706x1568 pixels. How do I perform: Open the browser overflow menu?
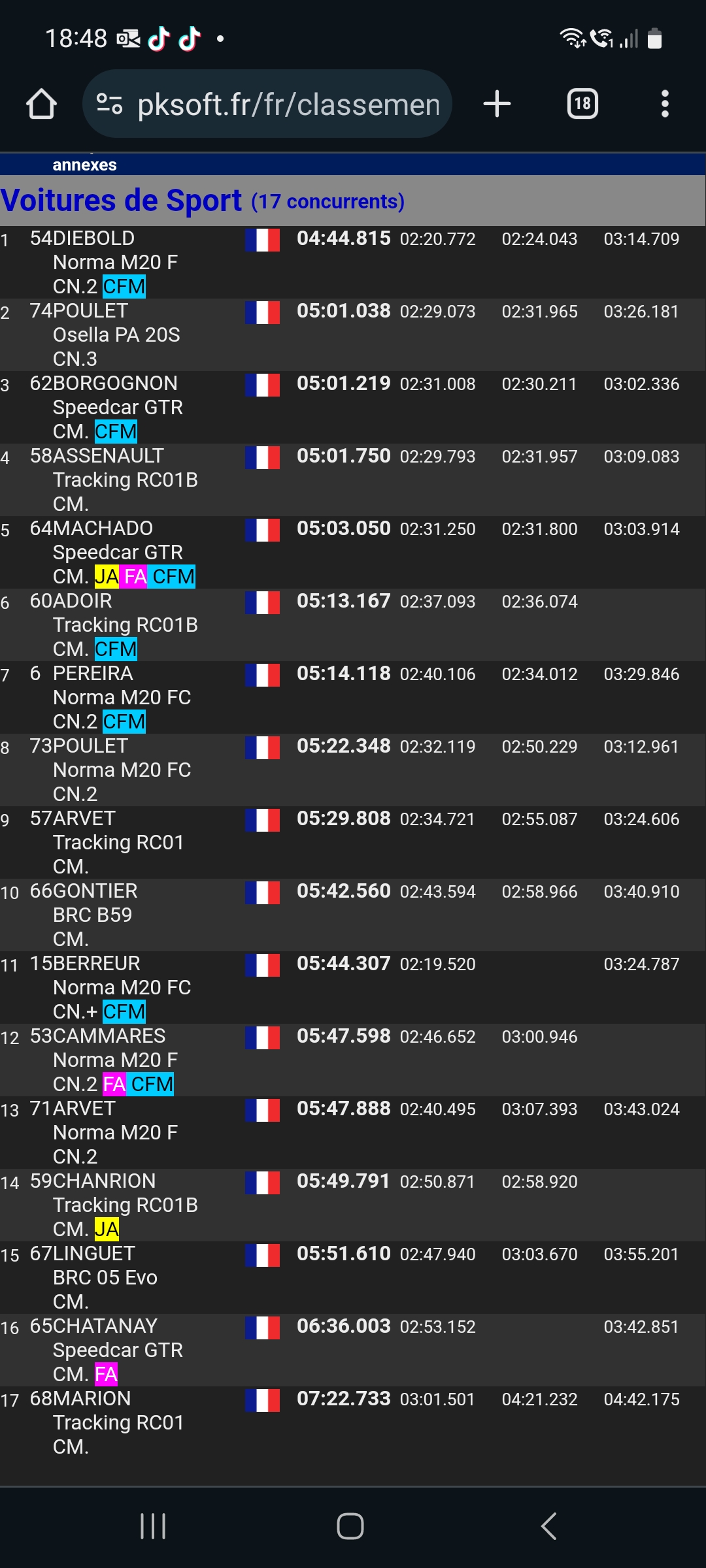(x=665, y=105)
